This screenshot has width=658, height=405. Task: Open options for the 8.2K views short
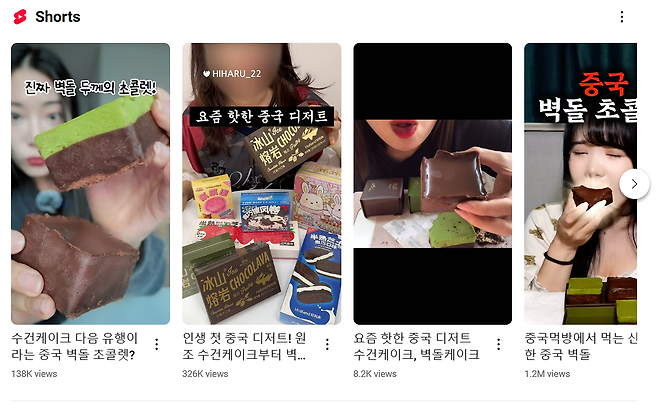point(498,345)
